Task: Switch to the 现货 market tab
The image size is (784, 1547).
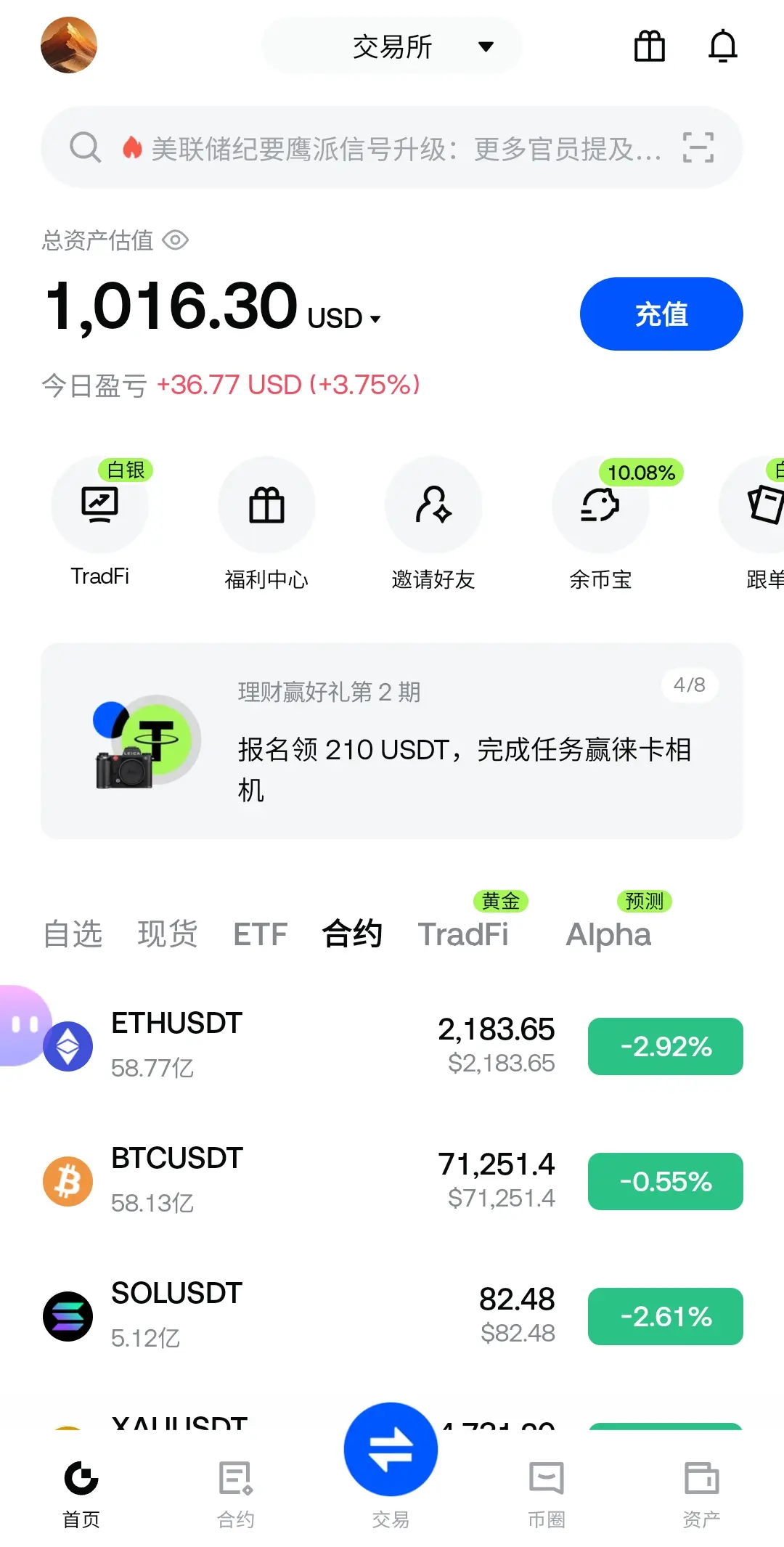Action: pyautogui.click(x=167, y=934)
